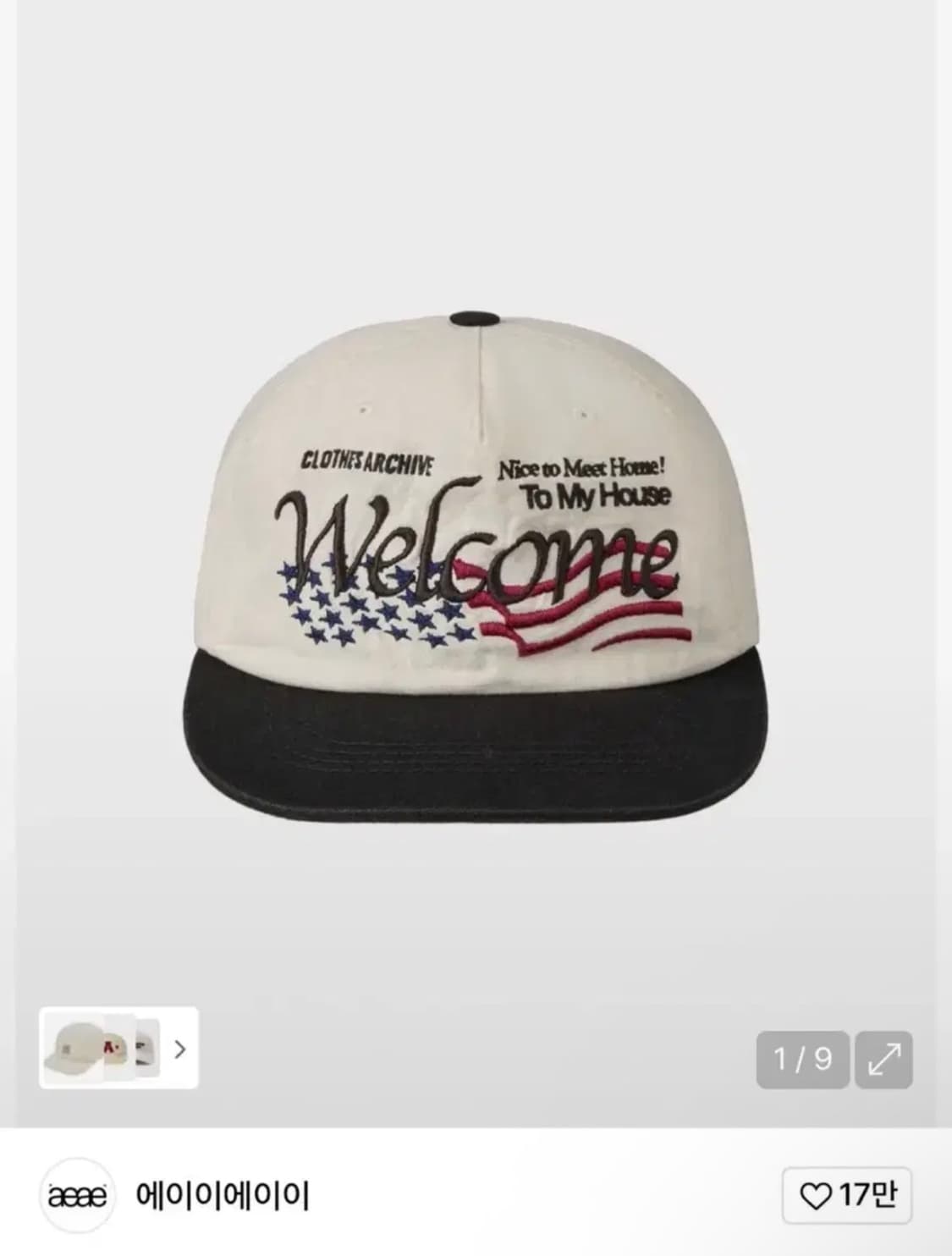Expand the product image to fullscreen
This screenshot has width=952, height=1256.
(883, 1059)
